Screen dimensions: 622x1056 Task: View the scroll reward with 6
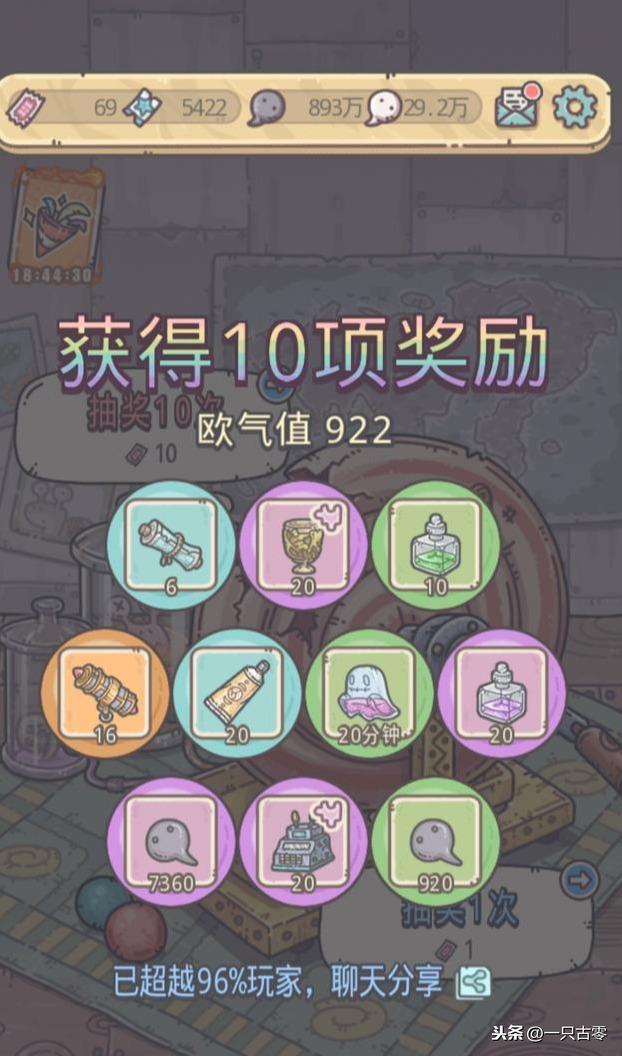tap(171, 545)
